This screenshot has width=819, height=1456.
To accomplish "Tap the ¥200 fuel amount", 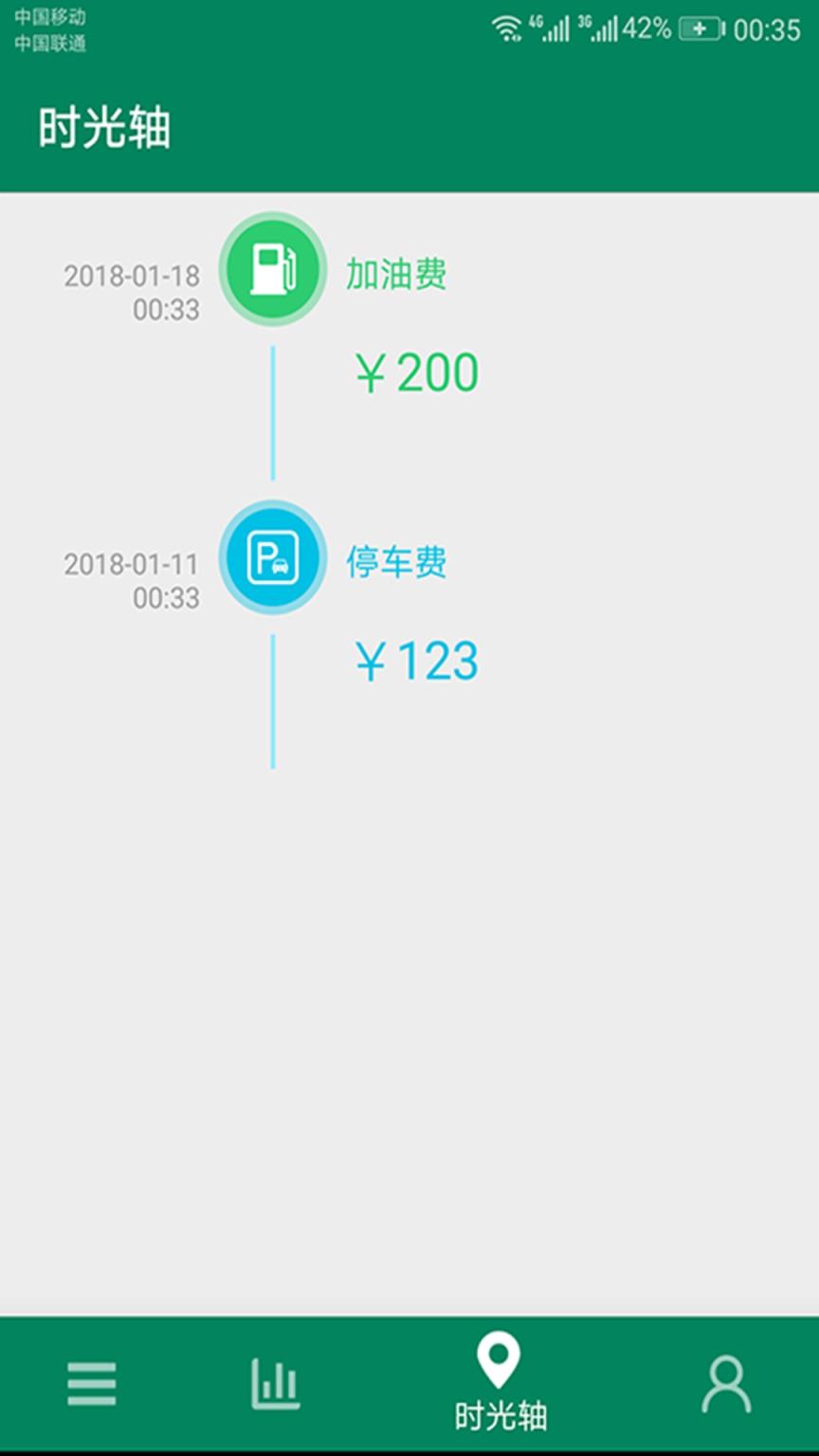I will click(x=417, y=372).
